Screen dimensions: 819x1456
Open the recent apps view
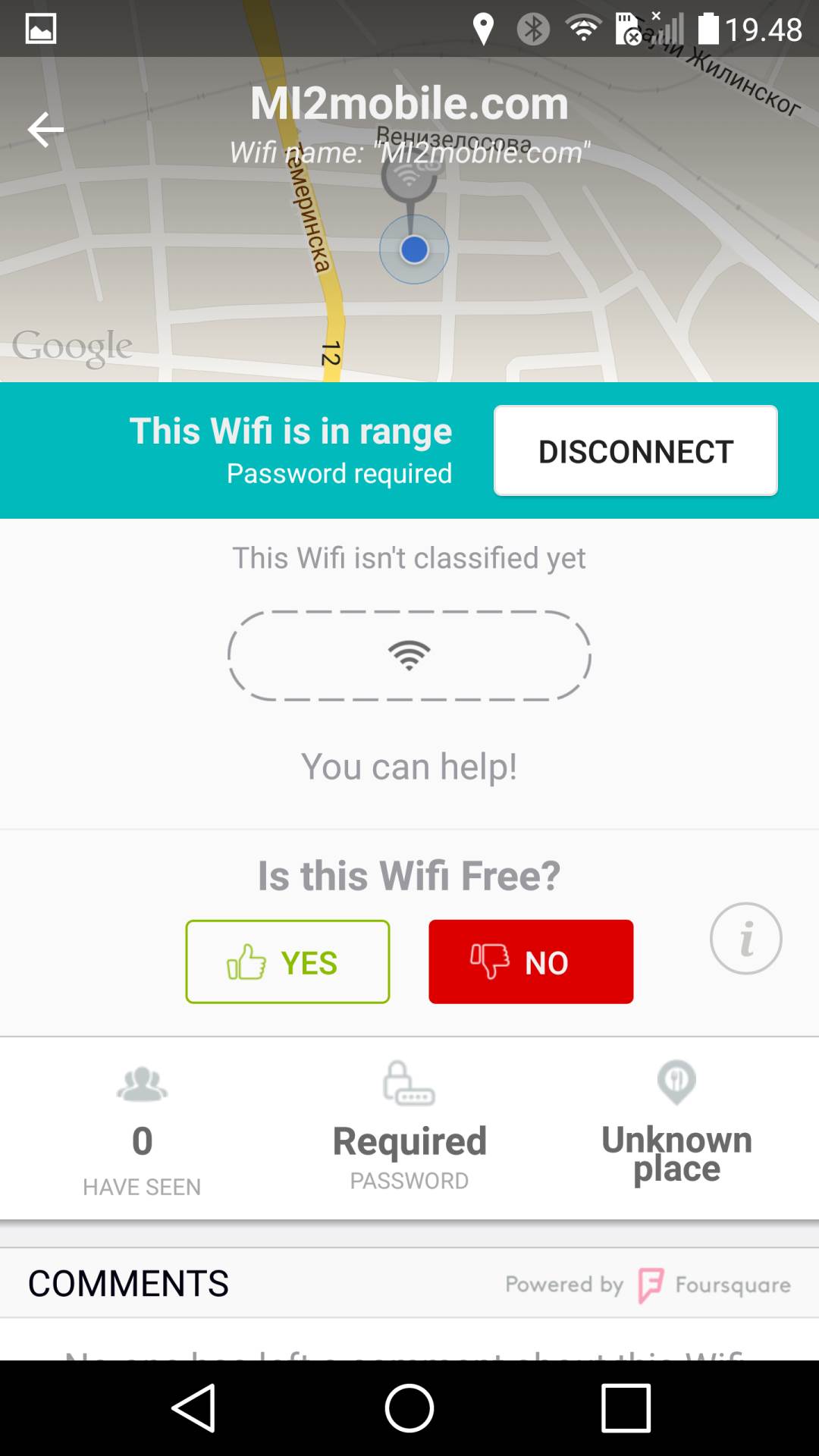click(626, 1408)
